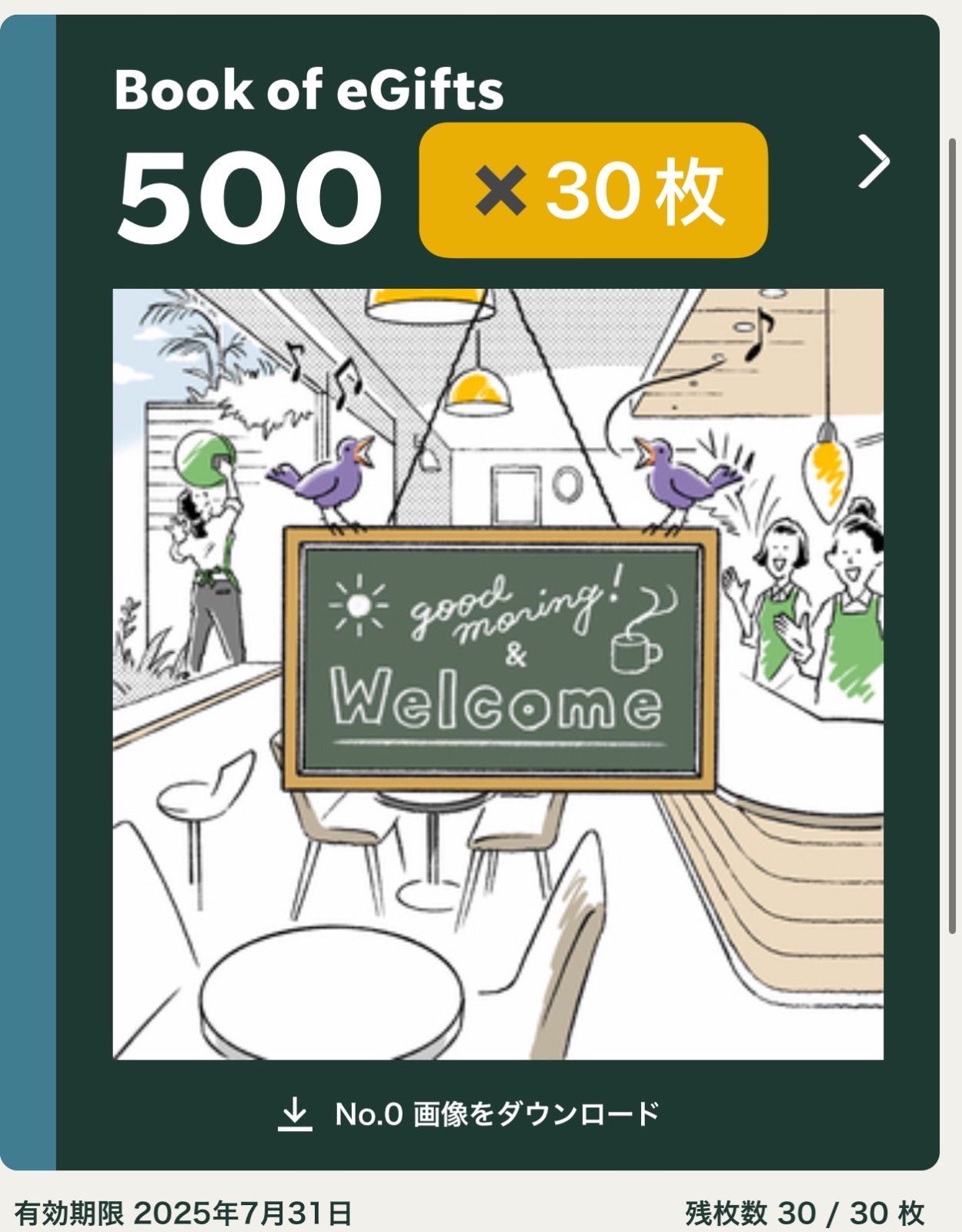
Task: Download the No.0 image
Action: (x=469, y=1114)
